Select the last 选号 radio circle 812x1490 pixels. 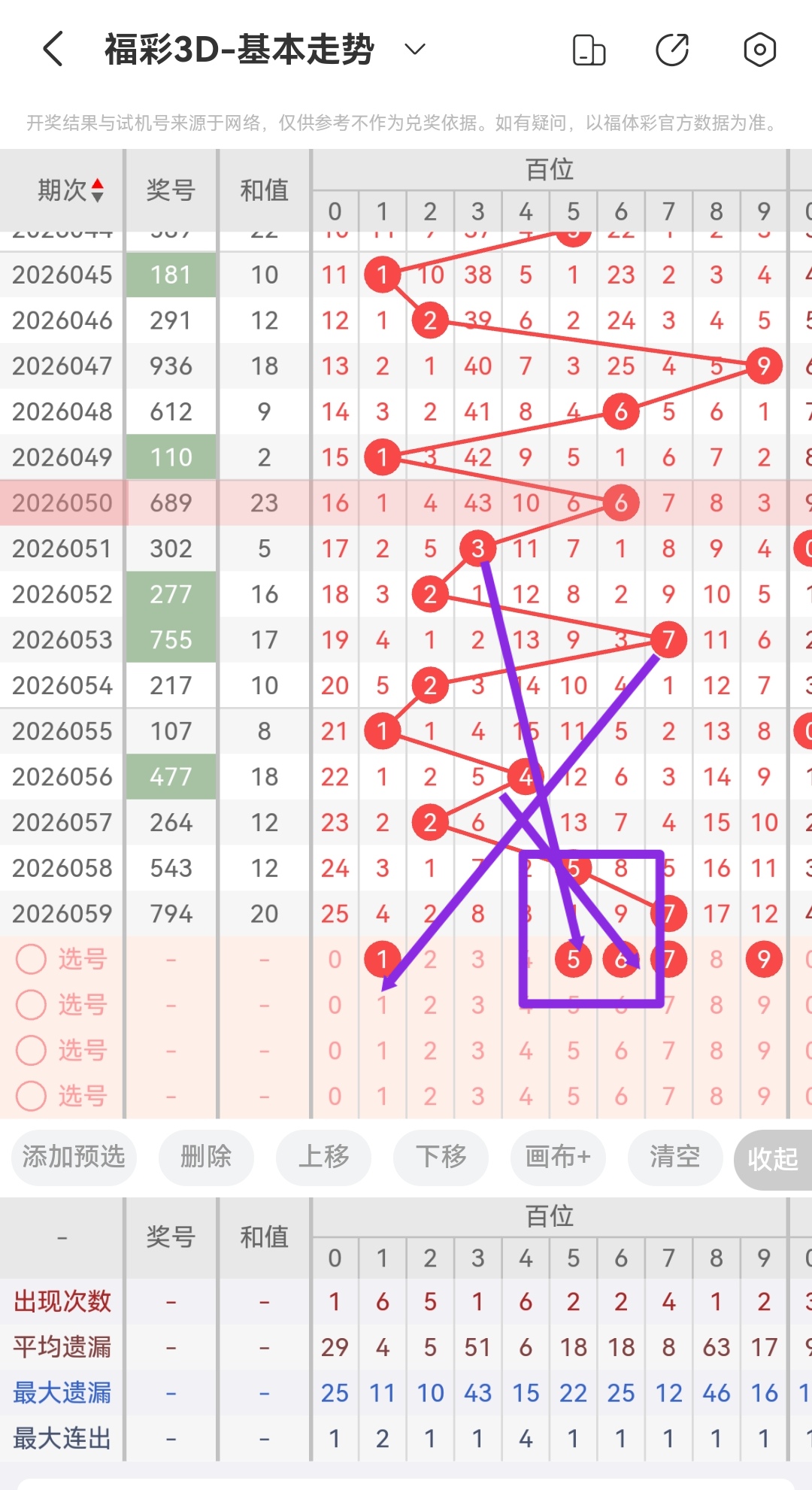point(32,1096)
